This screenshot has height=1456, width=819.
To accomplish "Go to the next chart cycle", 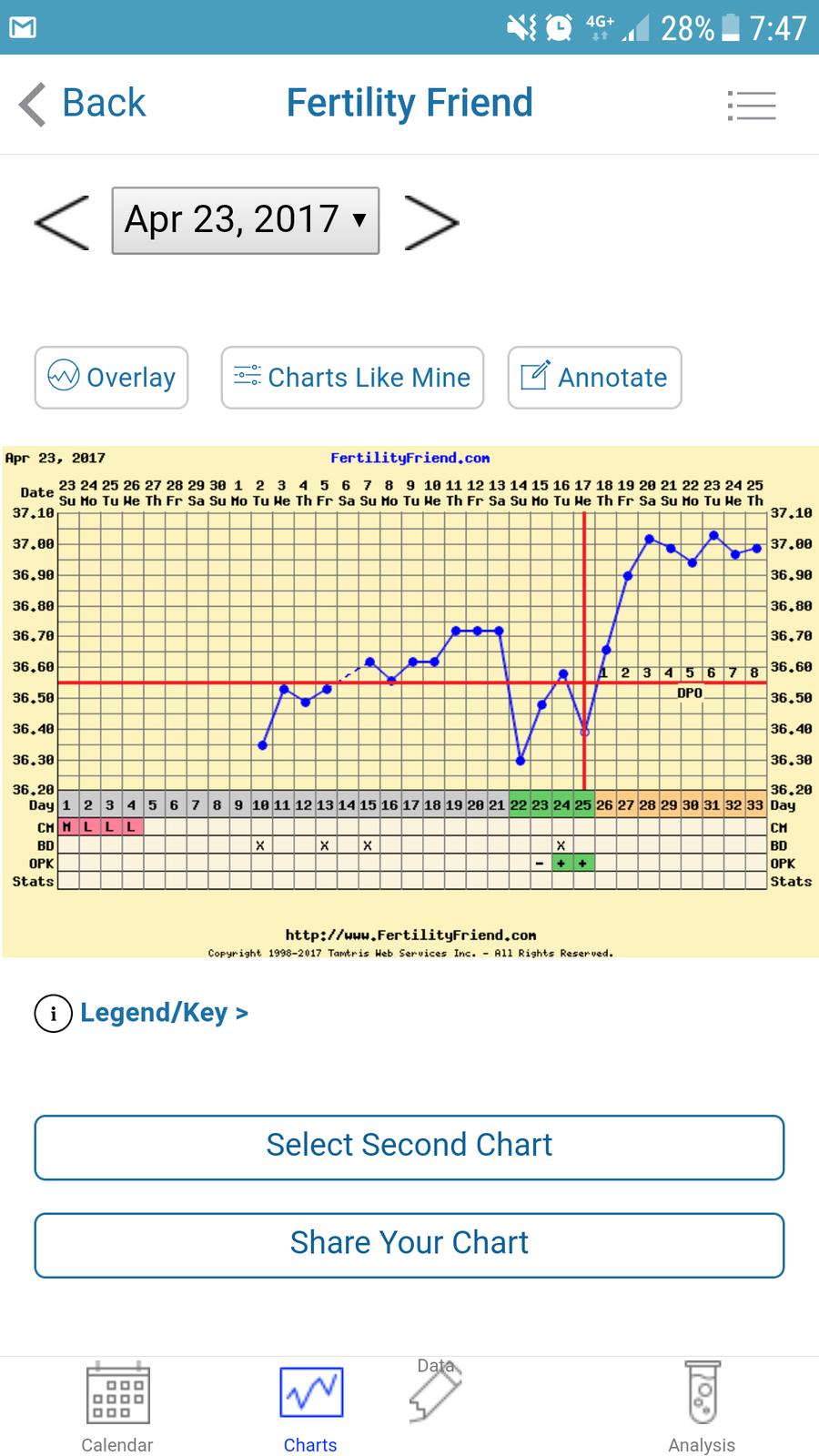I will (431, 222).
